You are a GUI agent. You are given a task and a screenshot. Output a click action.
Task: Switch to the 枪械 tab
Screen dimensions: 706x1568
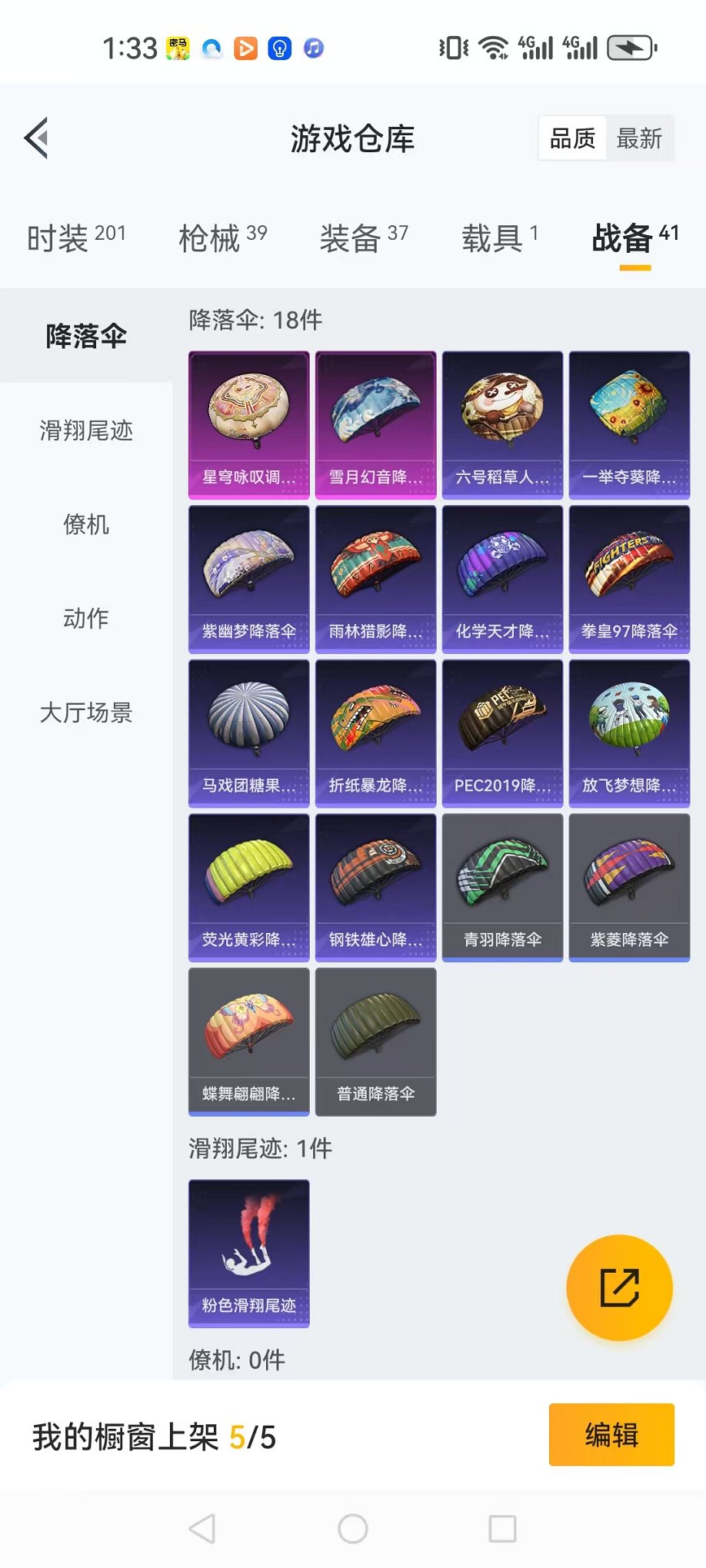pyautogui.click(x=222, y=238)
